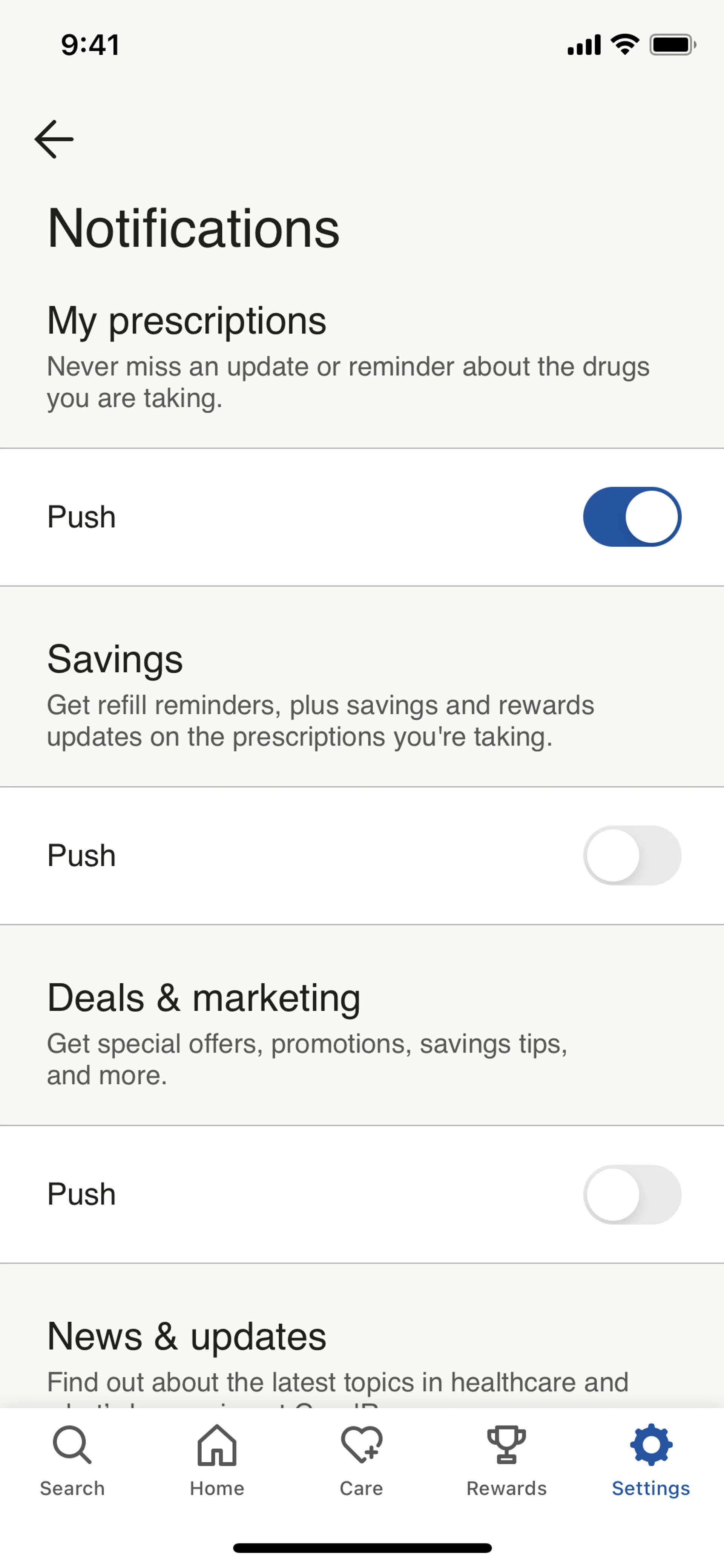Go to the Rewards tab
The image size is (724, 1568).
[506, 1461]
